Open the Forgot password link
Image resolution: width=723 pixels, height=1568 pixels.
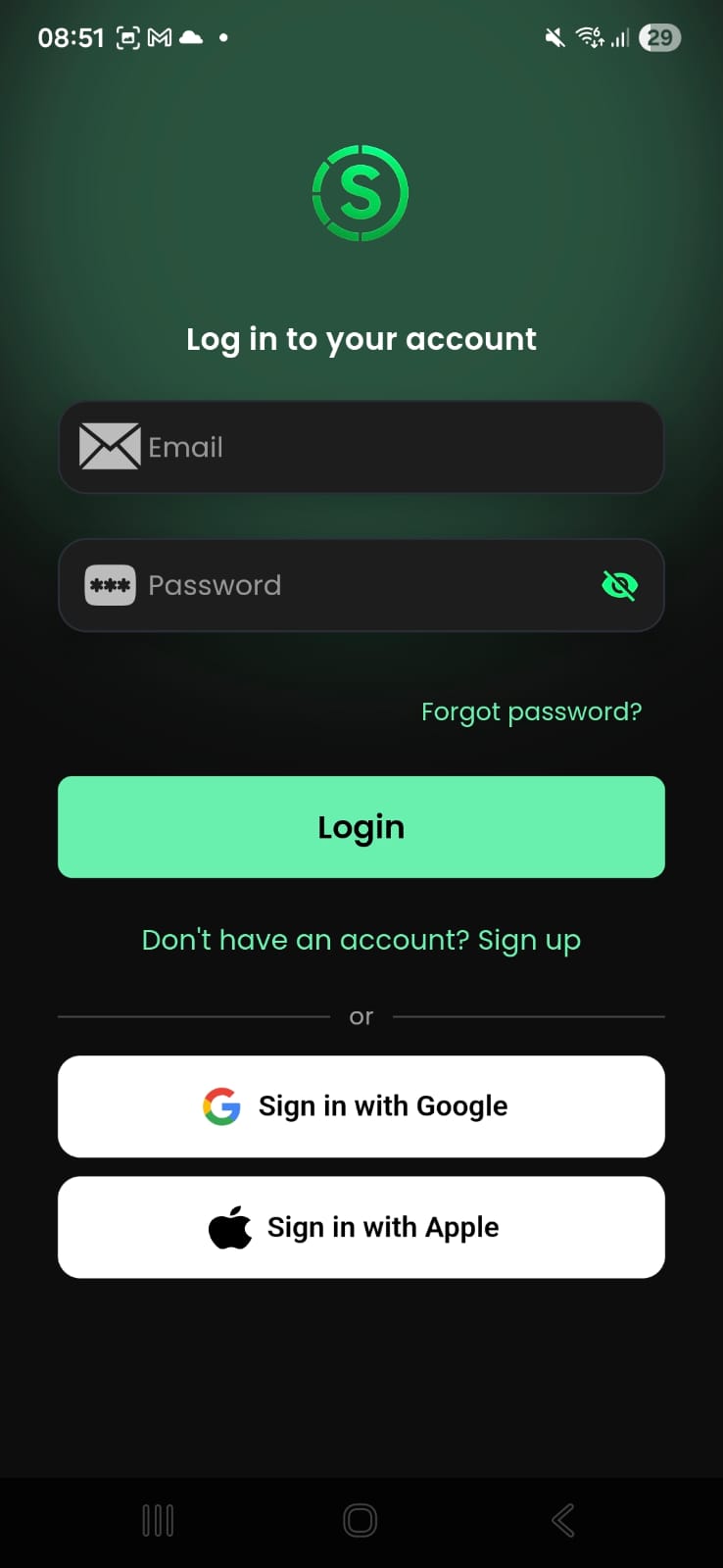coord(531,711)
